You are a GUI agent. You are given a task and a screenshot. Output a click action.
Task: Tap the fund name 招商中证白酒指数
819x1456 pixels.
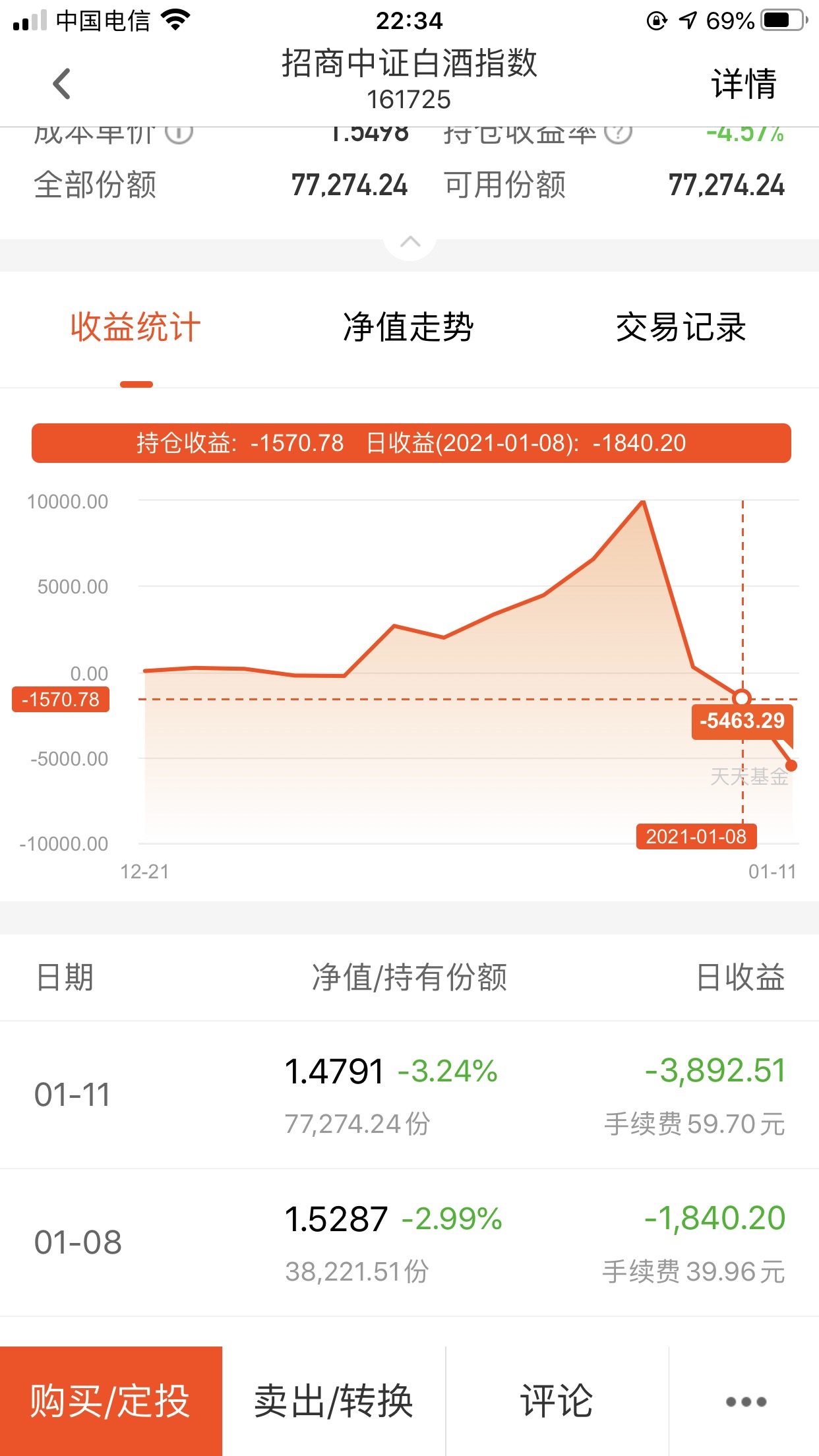point(409,68)
